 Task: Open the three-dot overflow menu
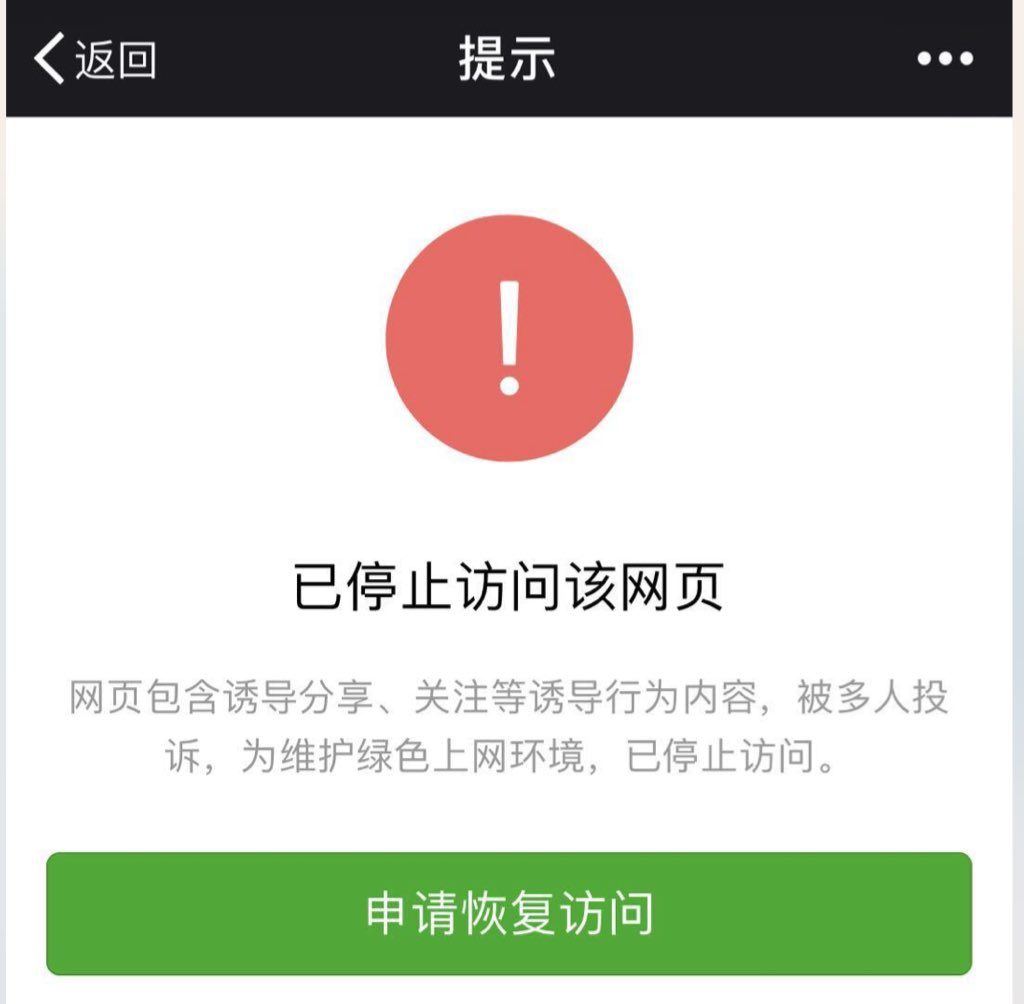pos(945,59)
